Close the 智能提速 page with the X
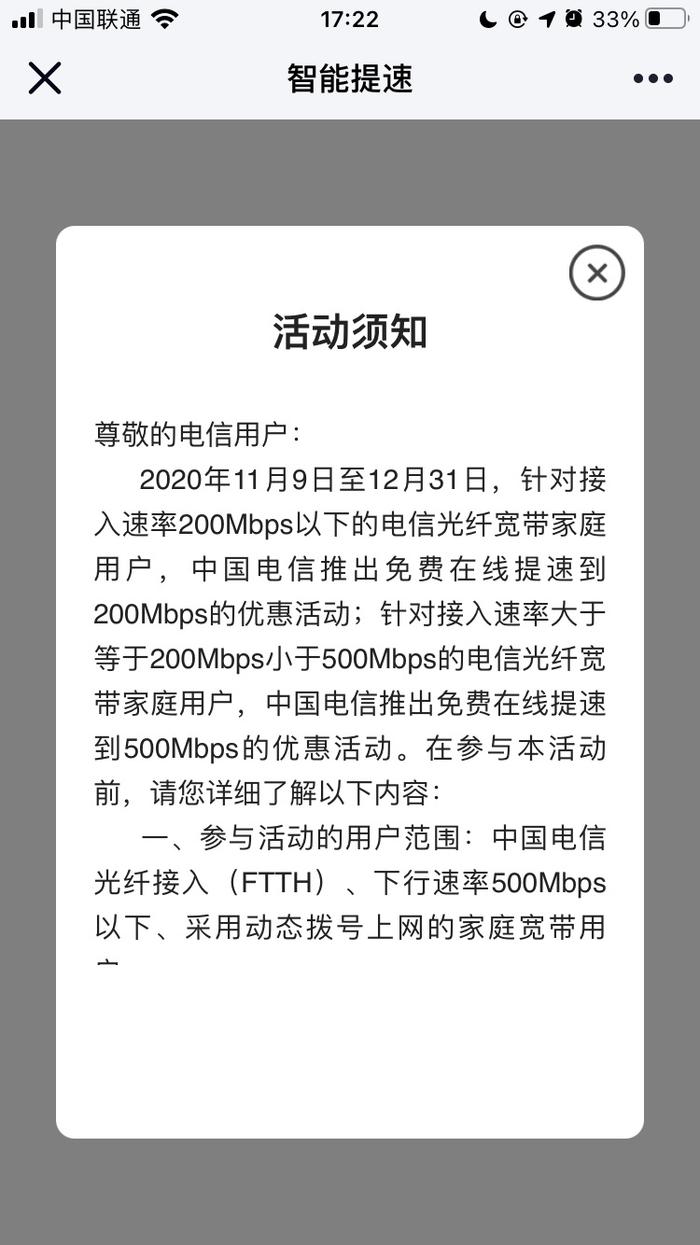700x1245 pixels. pos(45,78)
